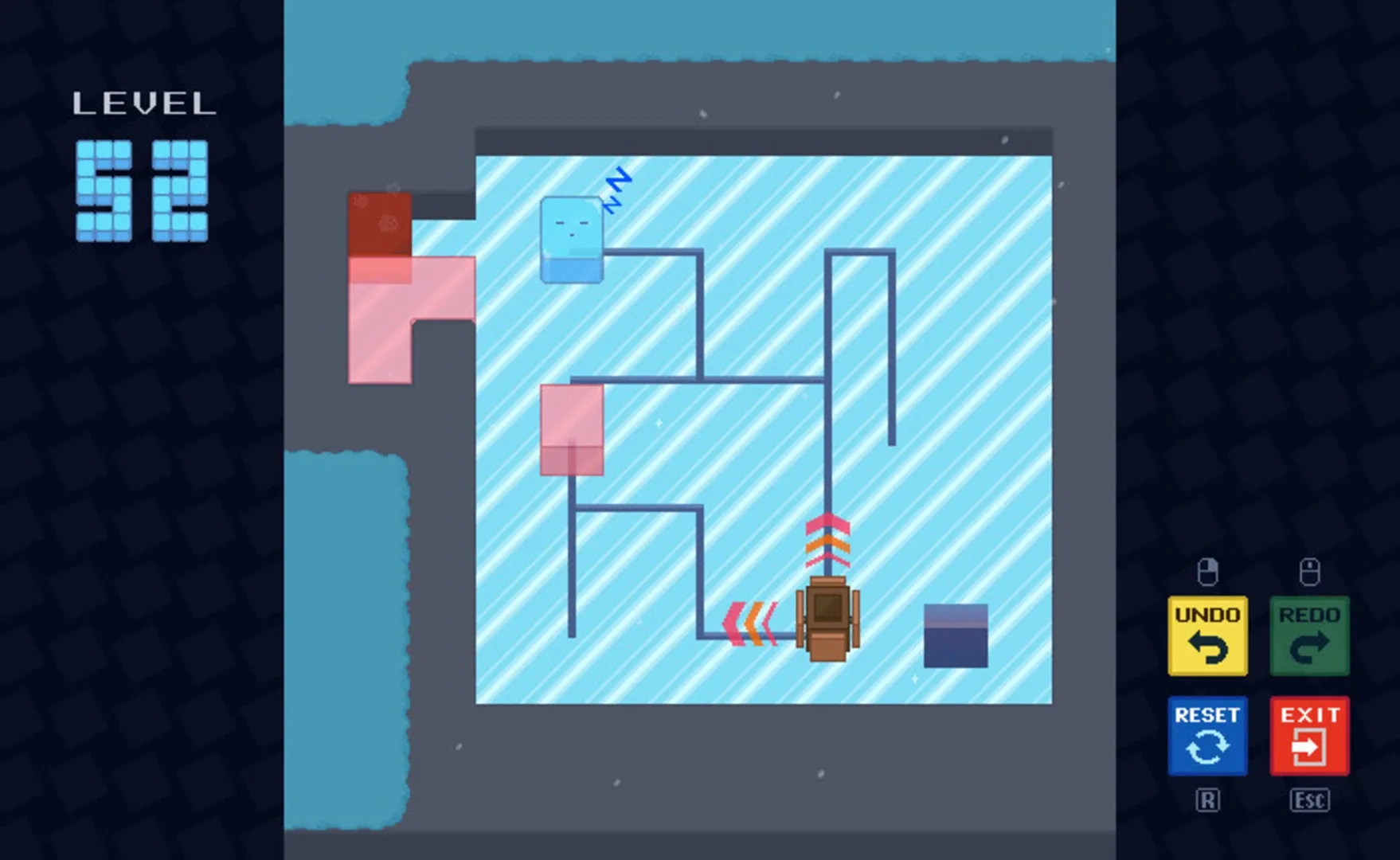Redo the undone move
The width and height of the screenshot is (1400, 860).
tap(1309, 635)
